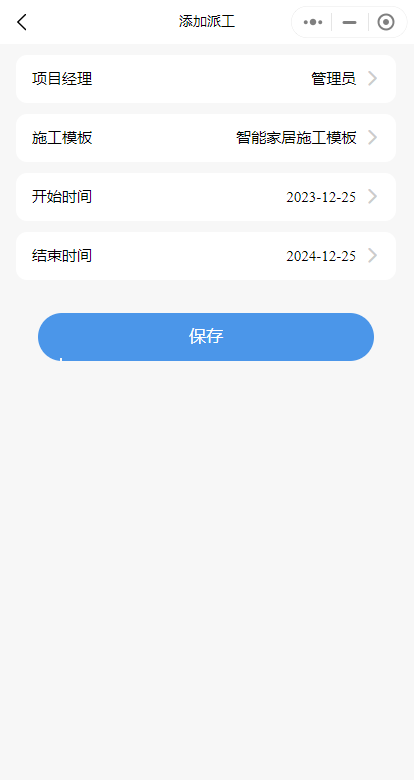Pick the 开始时间 date
Screen dimensions: 414x780
coord(206,197)
